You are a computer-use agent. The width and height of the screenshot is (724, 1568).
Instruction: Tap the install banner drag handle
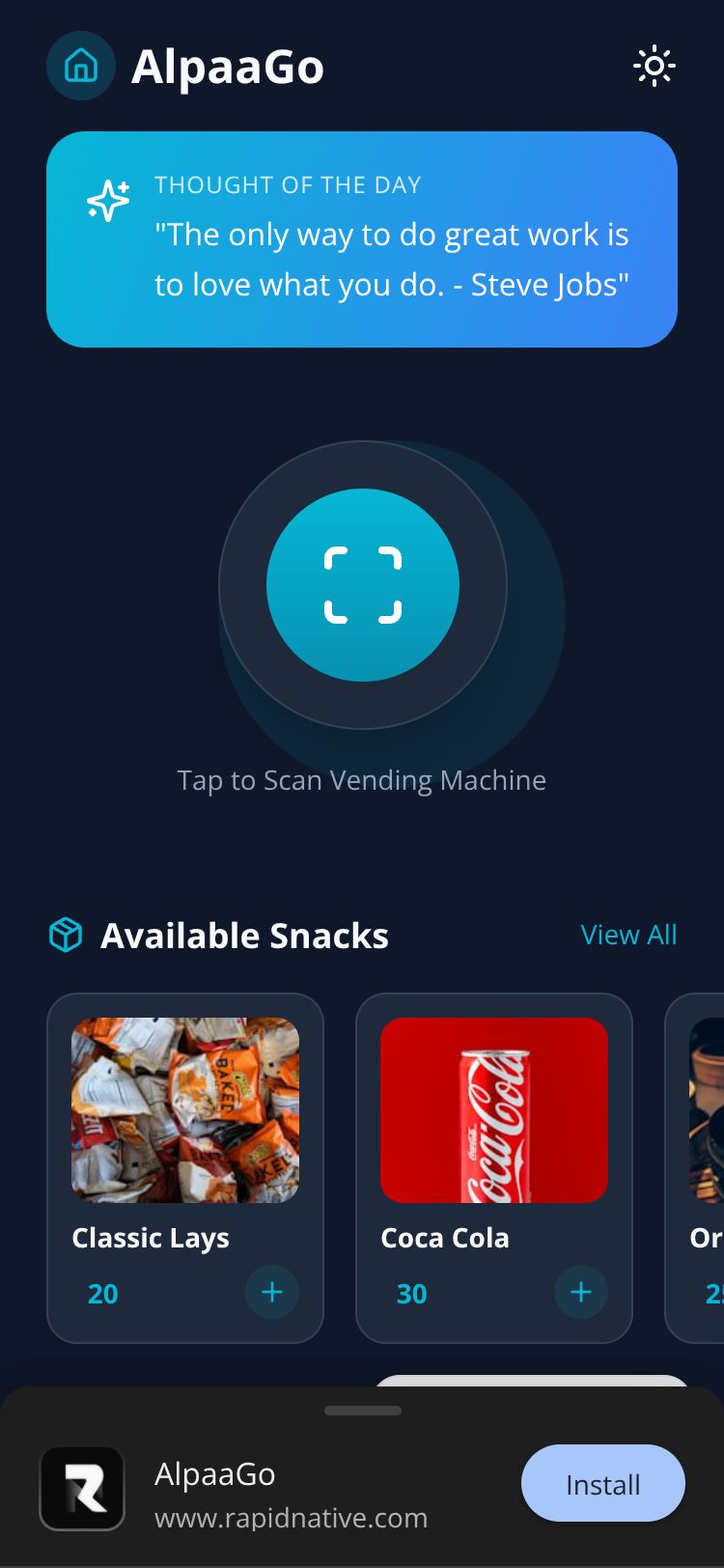(x=362, y=1411)
